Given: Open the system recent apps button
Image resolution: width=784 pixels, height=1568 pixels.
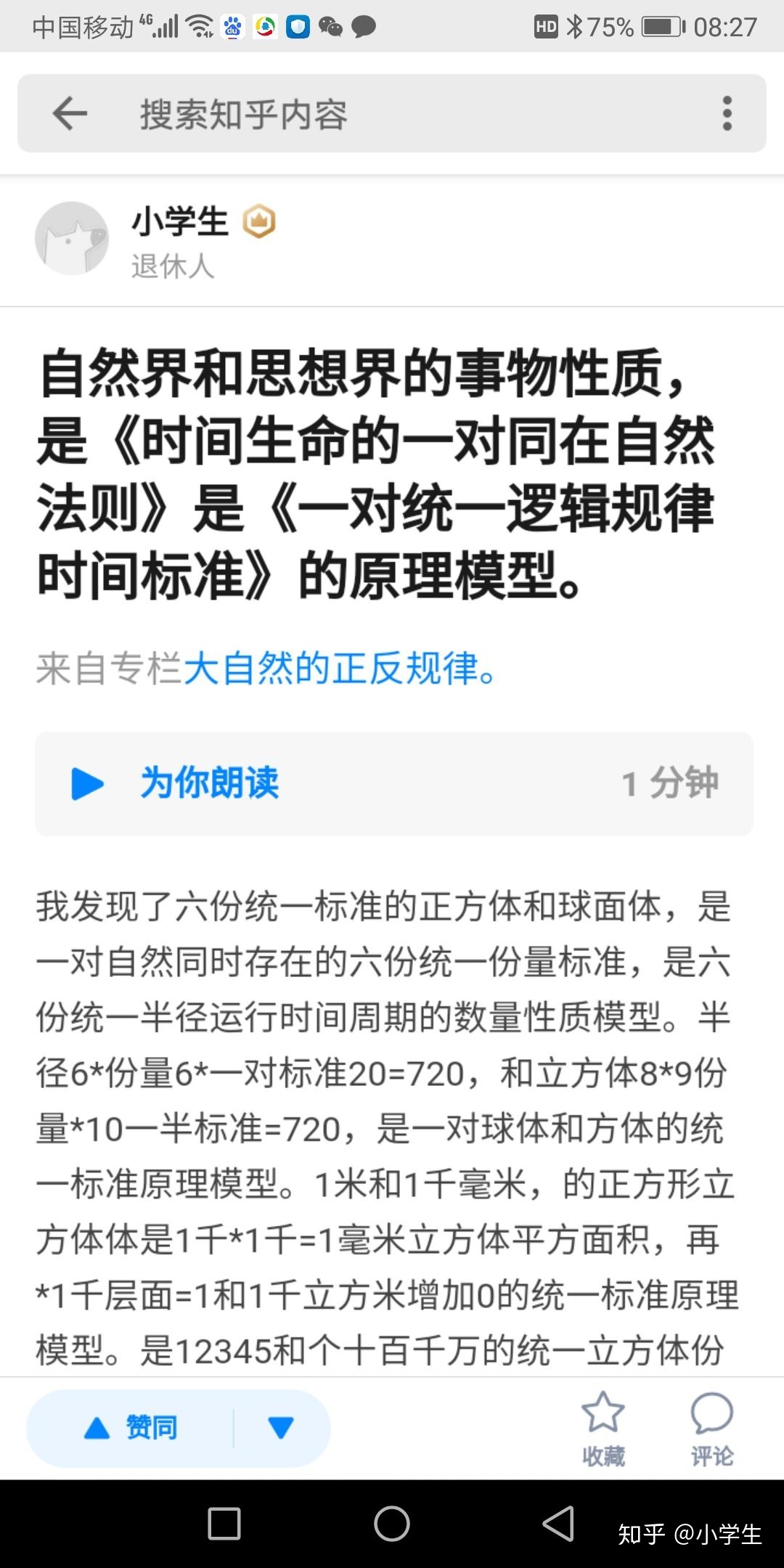Looking at the screenshot, I should 224,1523.
